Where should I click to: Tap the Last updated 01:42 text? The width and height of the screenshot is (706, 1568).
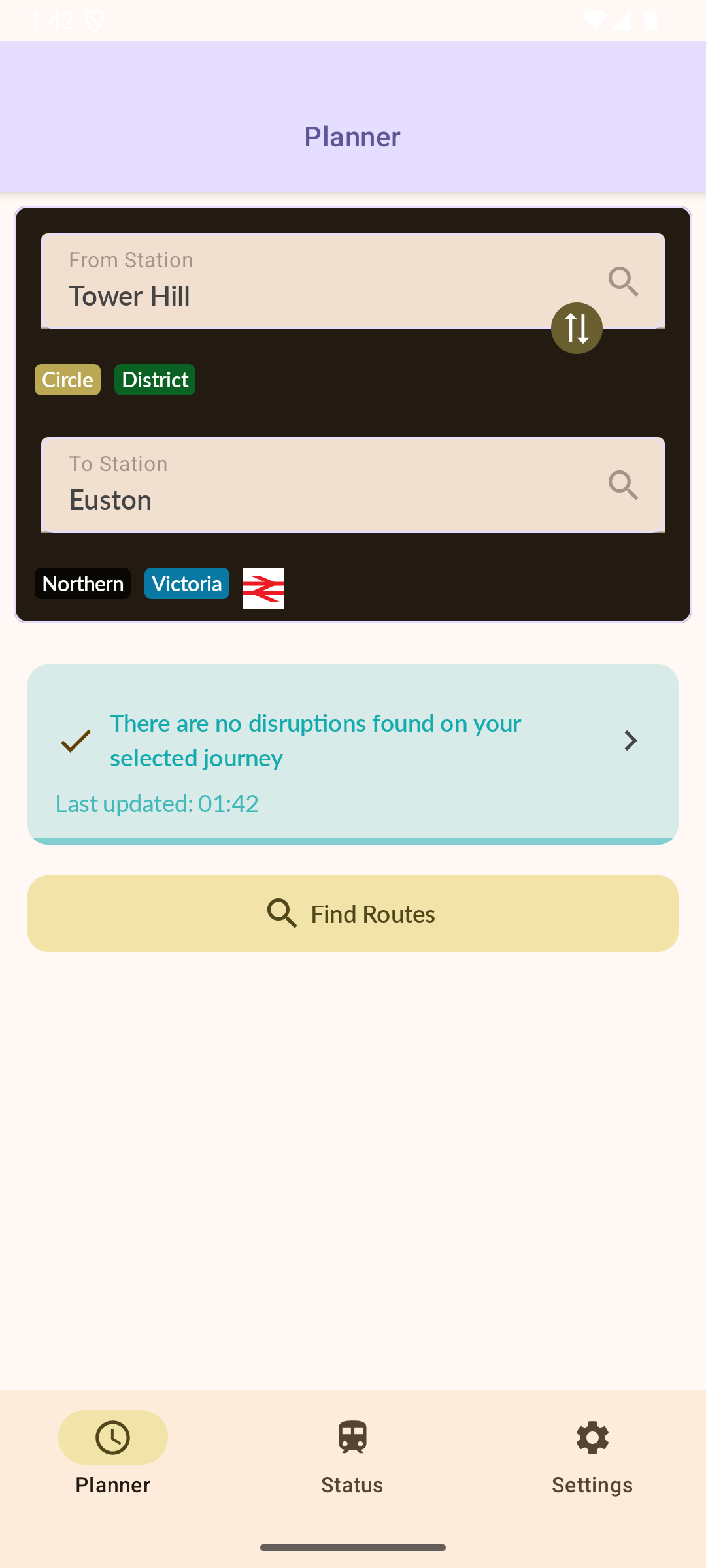coord(157,803)
